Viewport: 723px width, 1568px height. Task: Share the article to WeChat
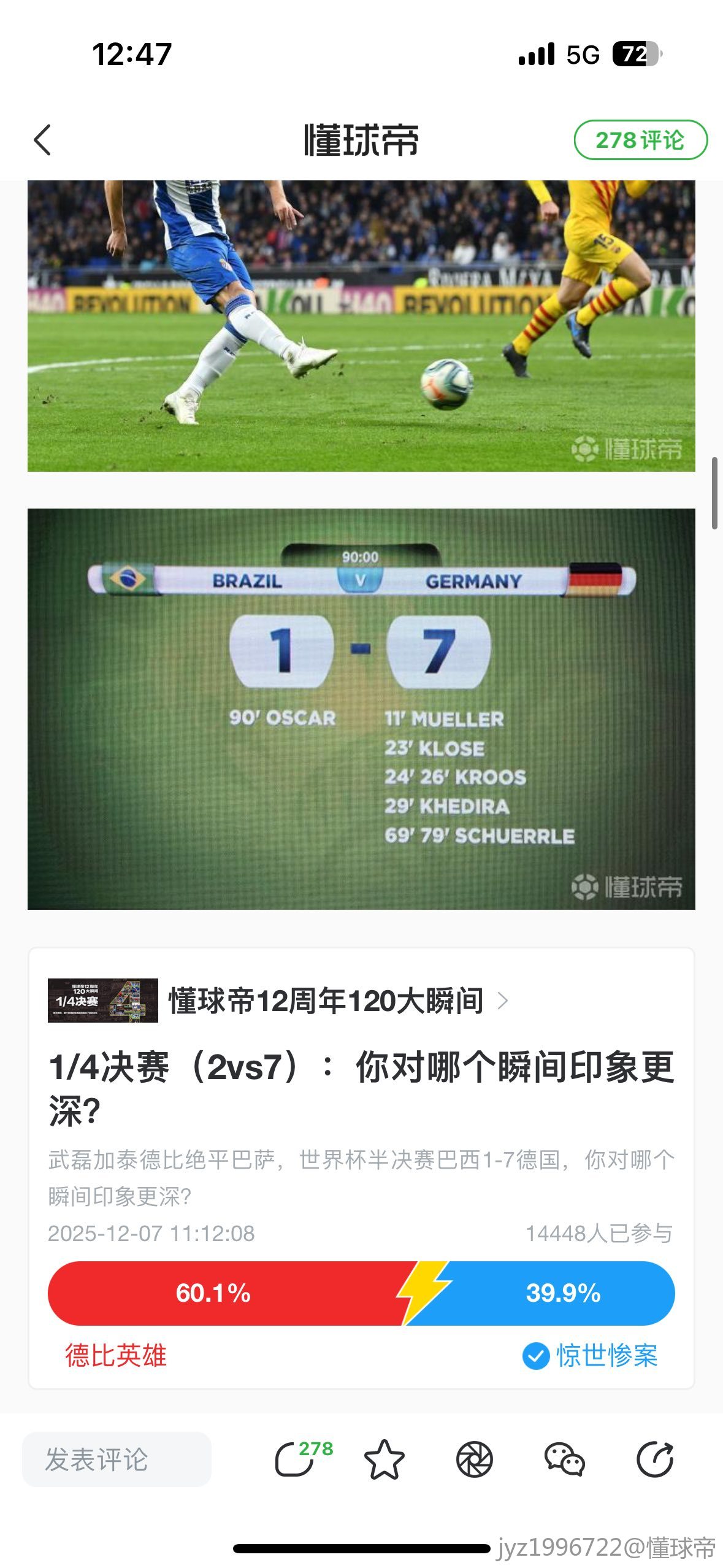[x=564, y=1459]
